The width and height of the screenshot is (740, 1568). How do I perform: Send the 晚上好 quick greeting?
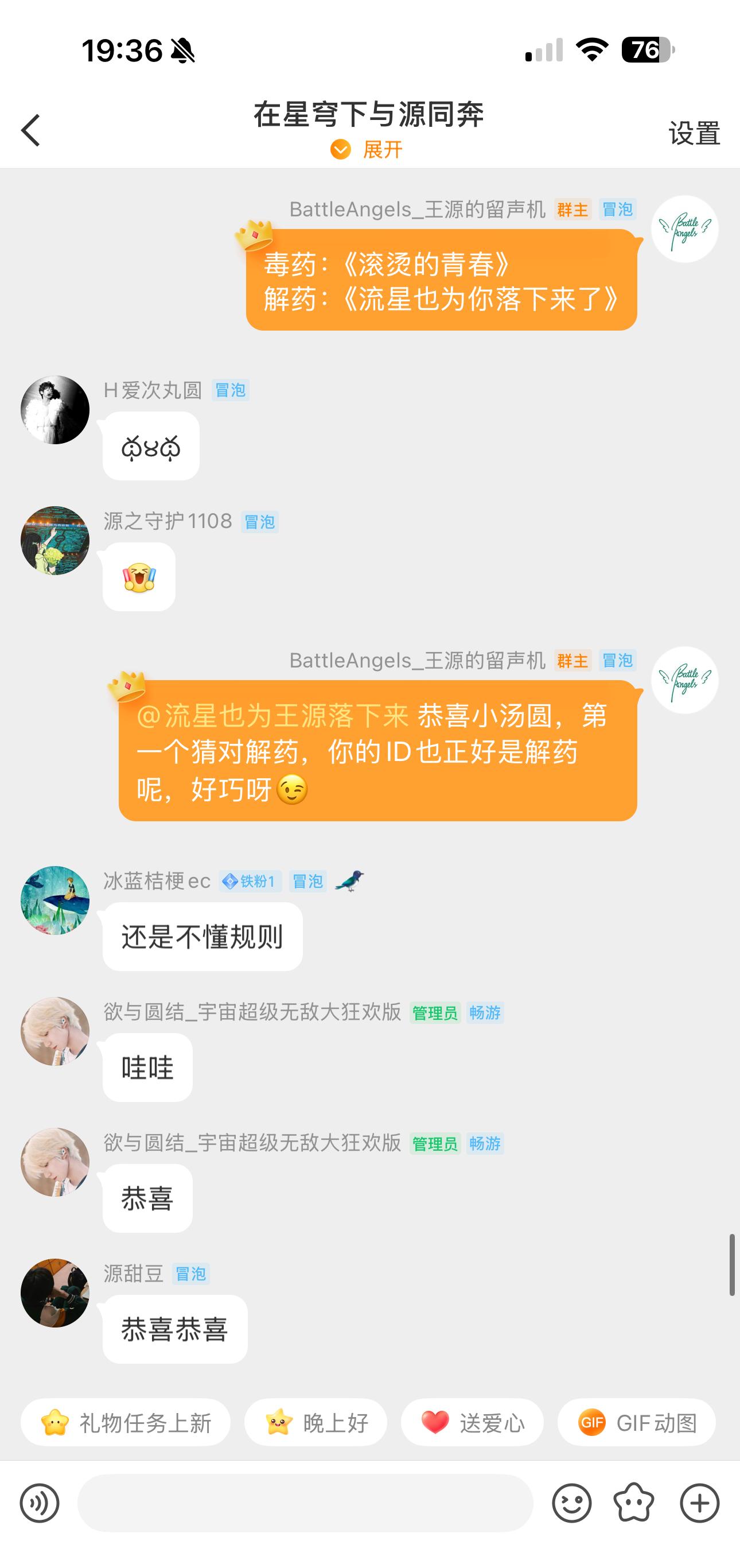pos(316,1423)
